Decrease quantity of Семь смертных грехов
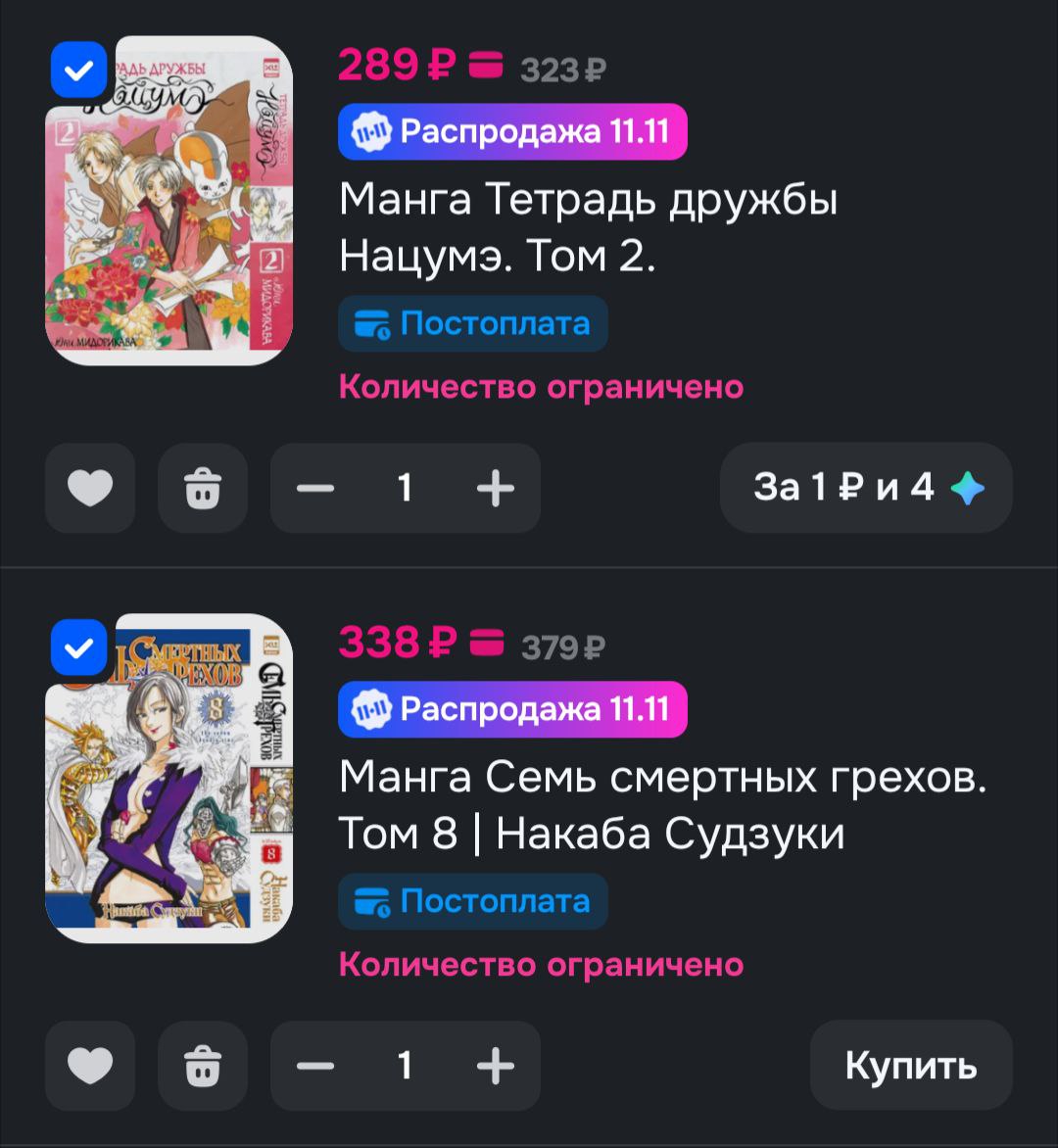Screen dimensions: 1058x1148 coord(315,1066)
